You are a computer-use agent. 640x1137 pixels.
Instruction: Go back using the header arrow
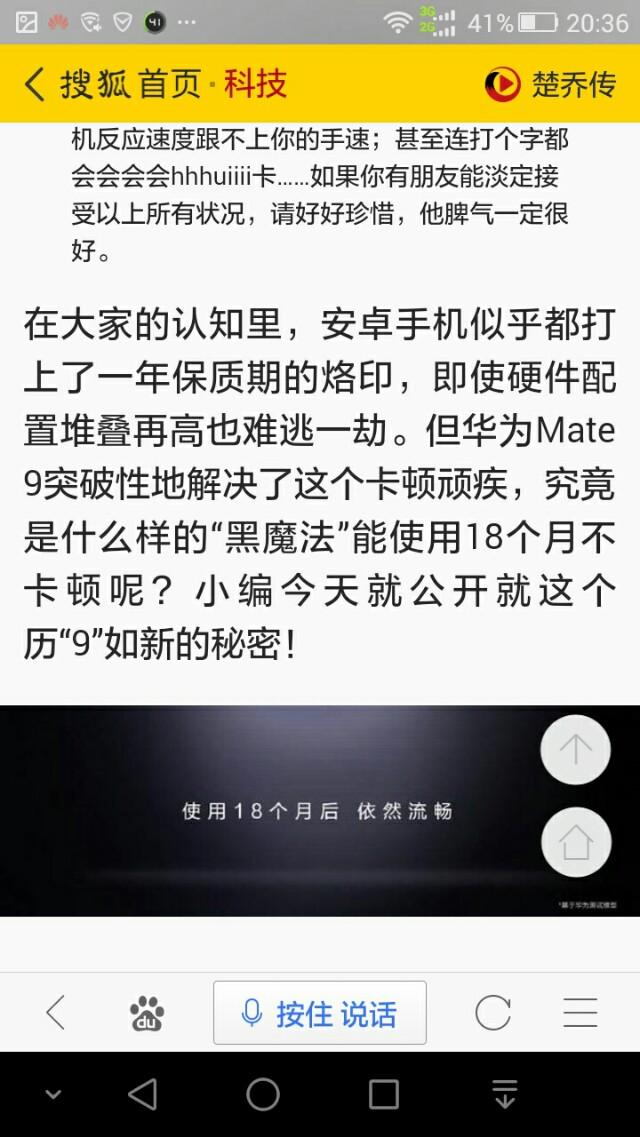point(34,85)
